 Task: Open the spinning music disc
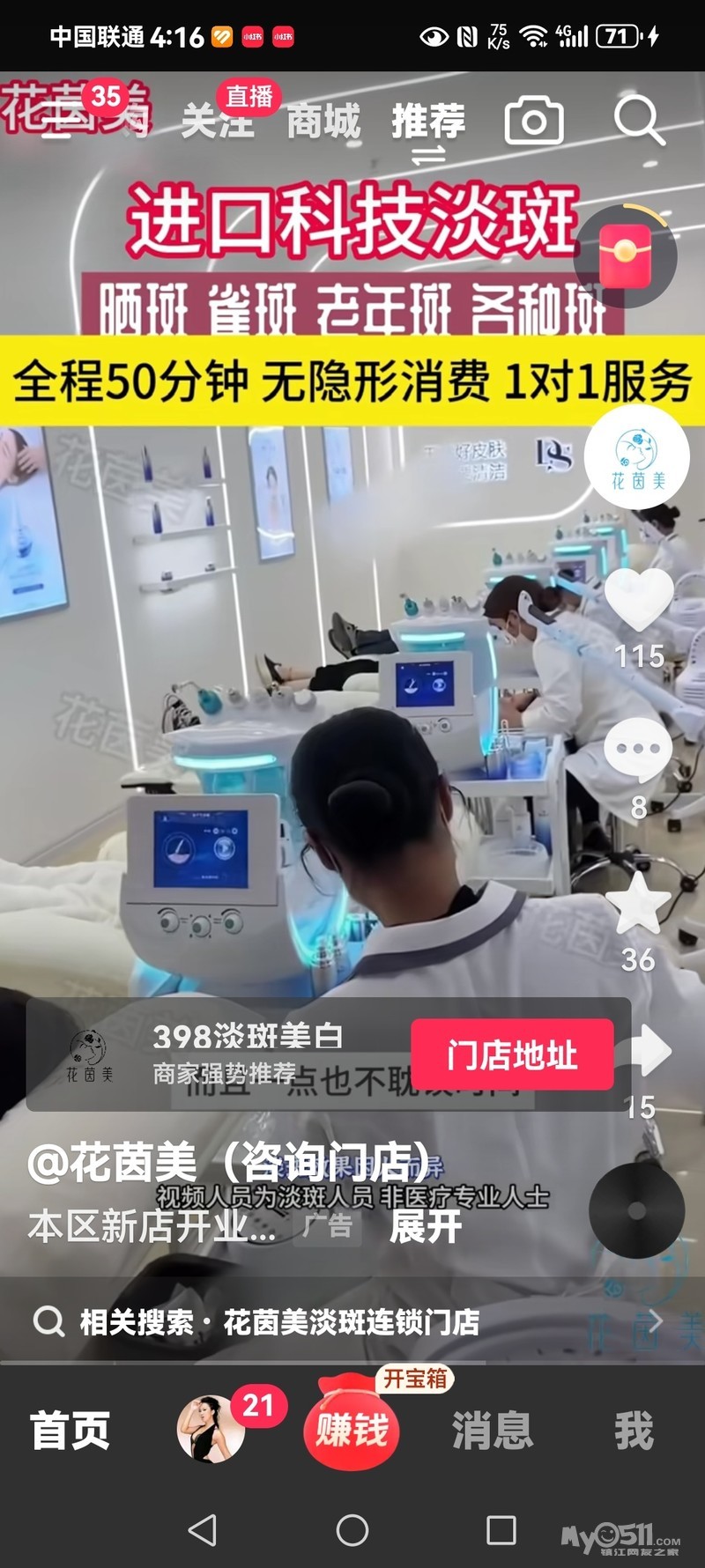[636, 1211]
